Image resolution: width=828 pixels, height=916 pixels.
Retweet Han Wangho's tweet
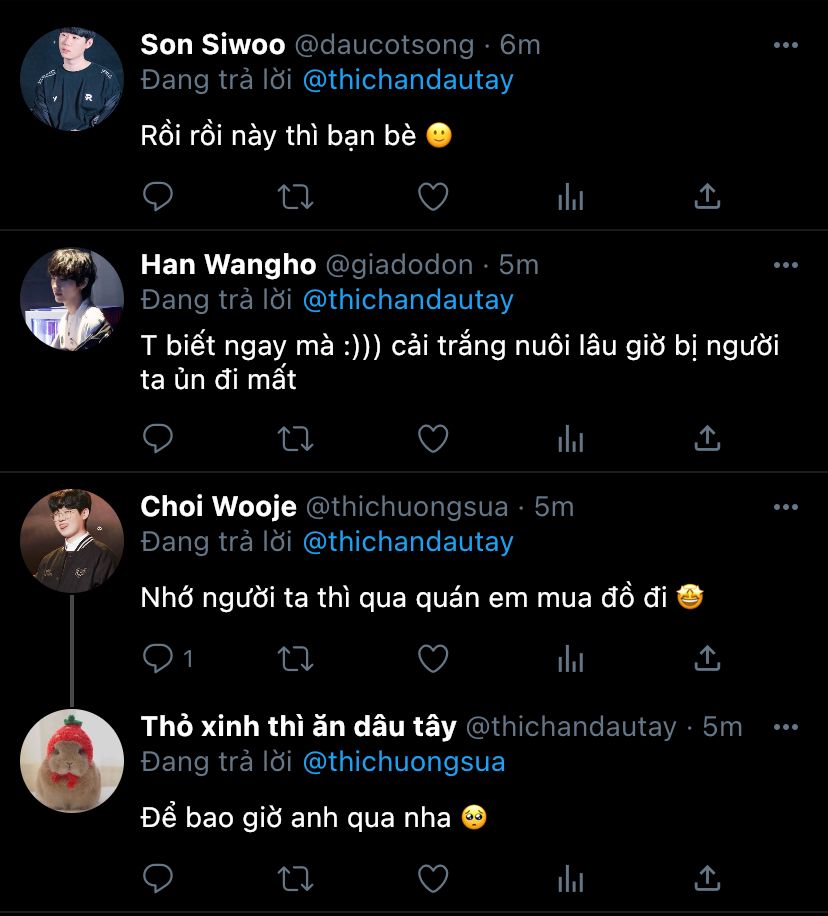click(x=295, y=438)
